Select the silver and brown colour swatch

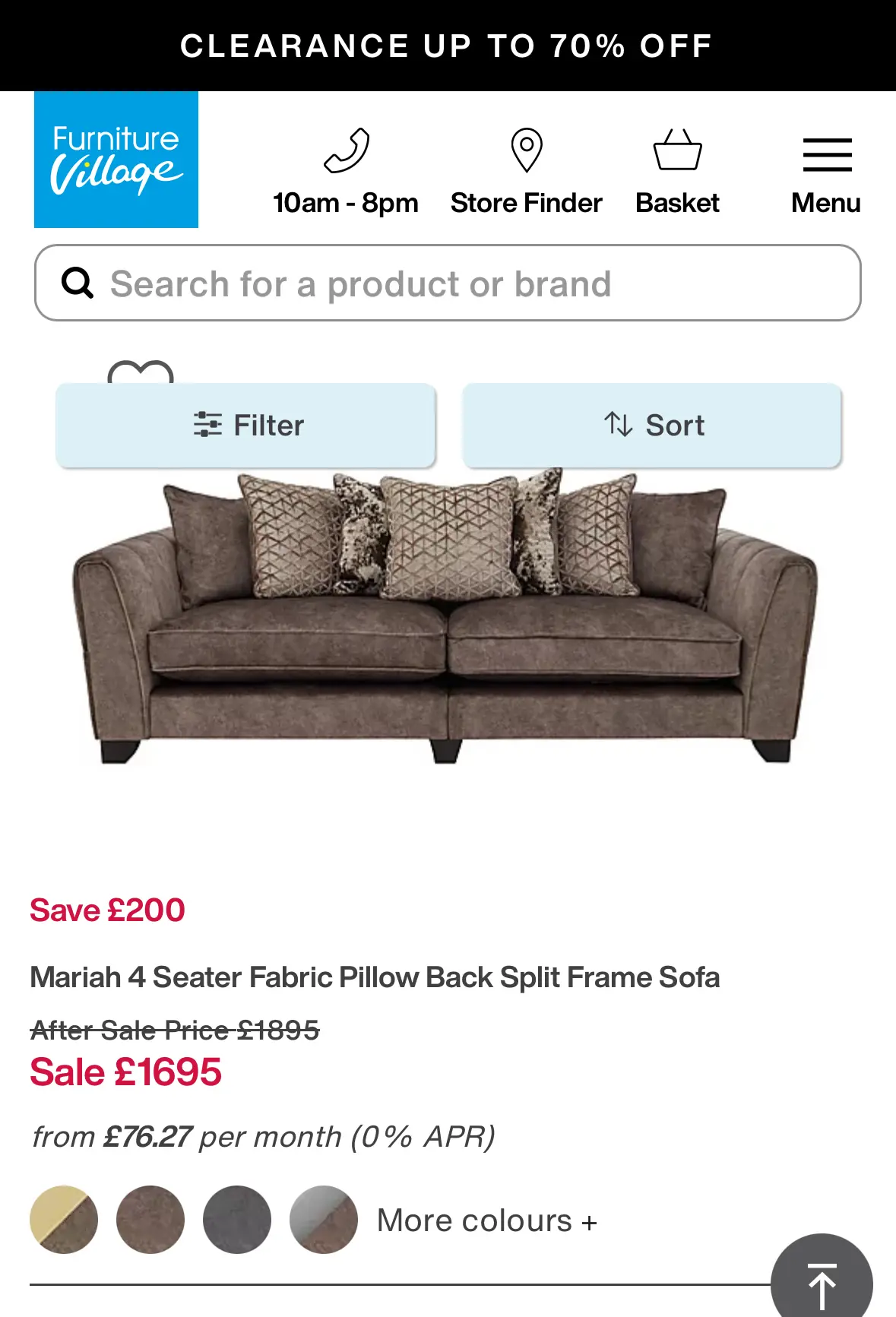[x=324, y=1220]
